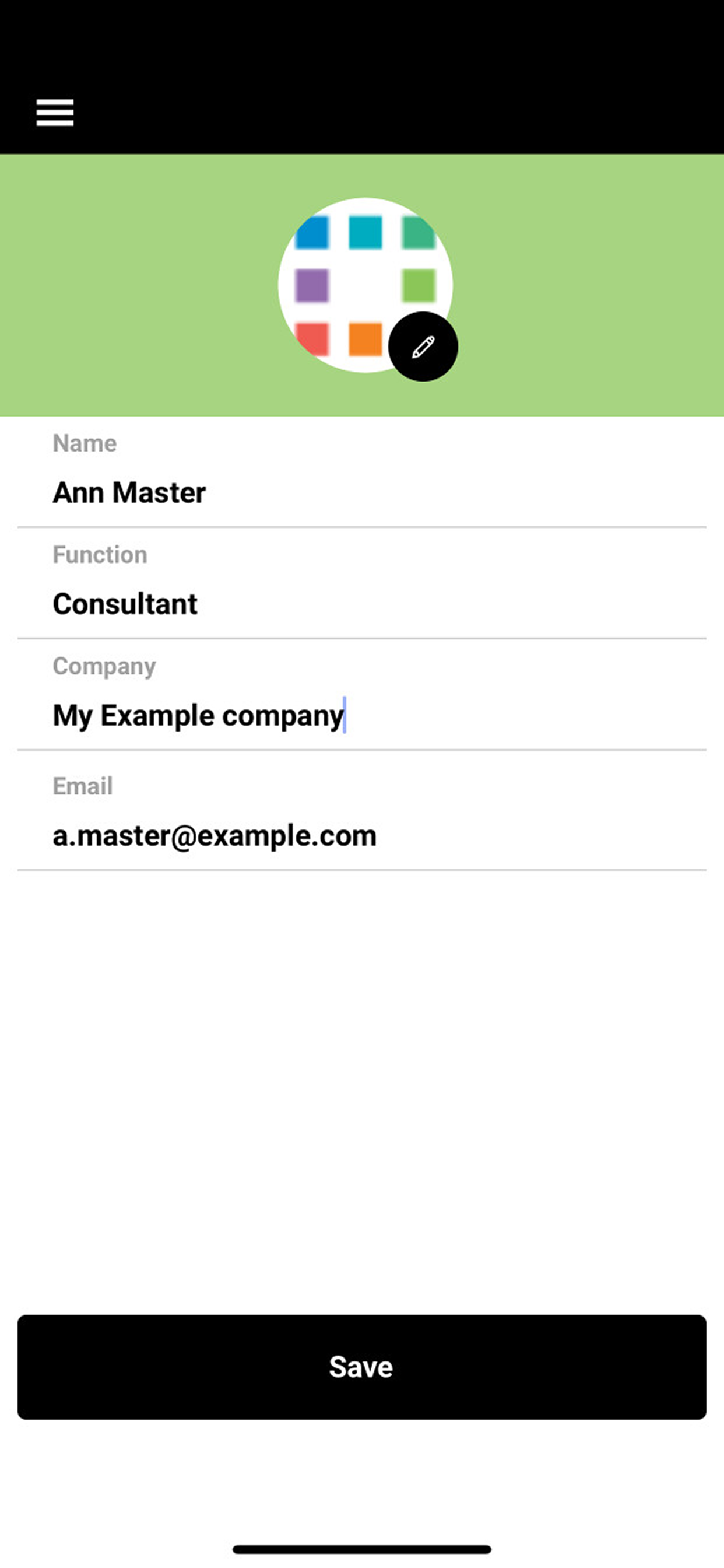Screen dimensions: 724x1568
Task: Edit profile picture with the pencil icon
Action: point(423,347)
